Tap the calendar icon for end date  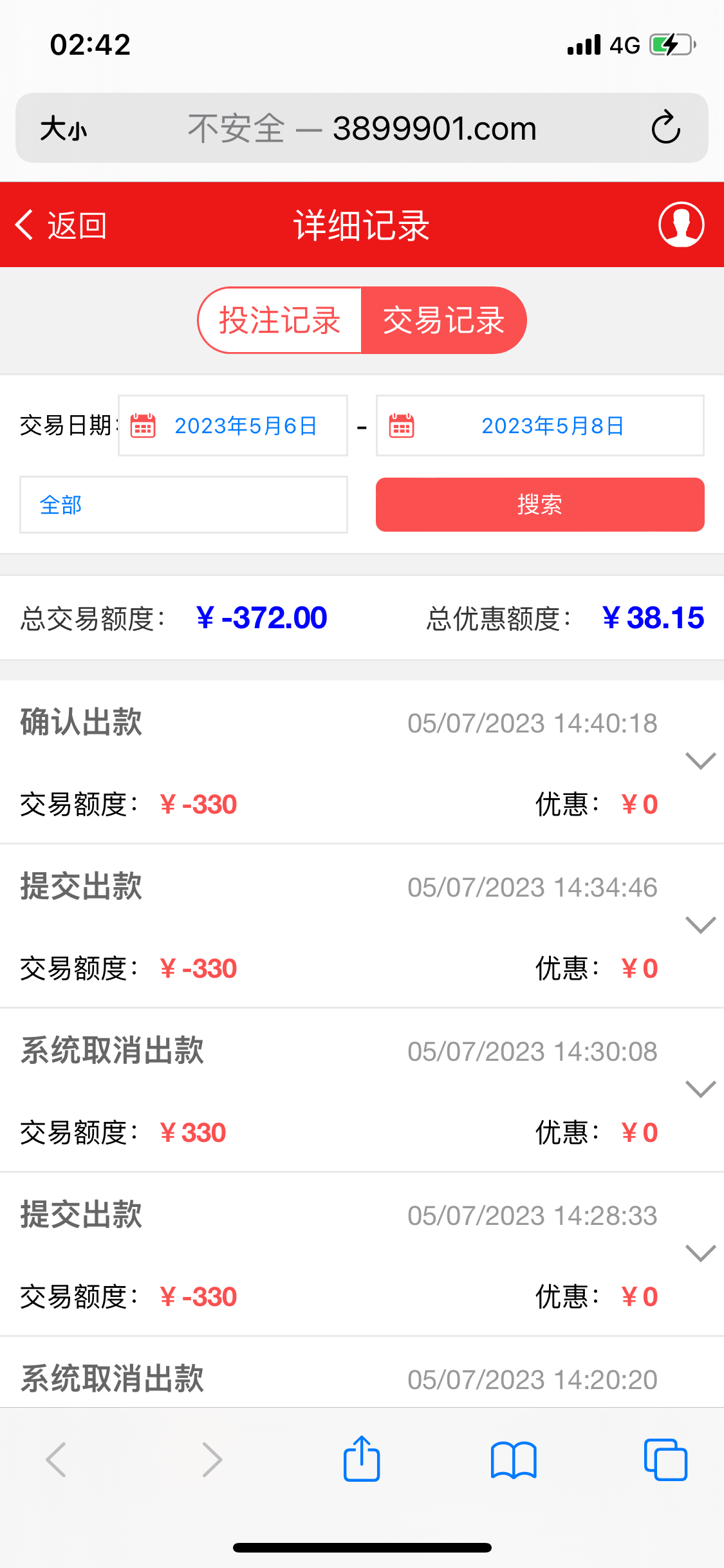[400, 425]
